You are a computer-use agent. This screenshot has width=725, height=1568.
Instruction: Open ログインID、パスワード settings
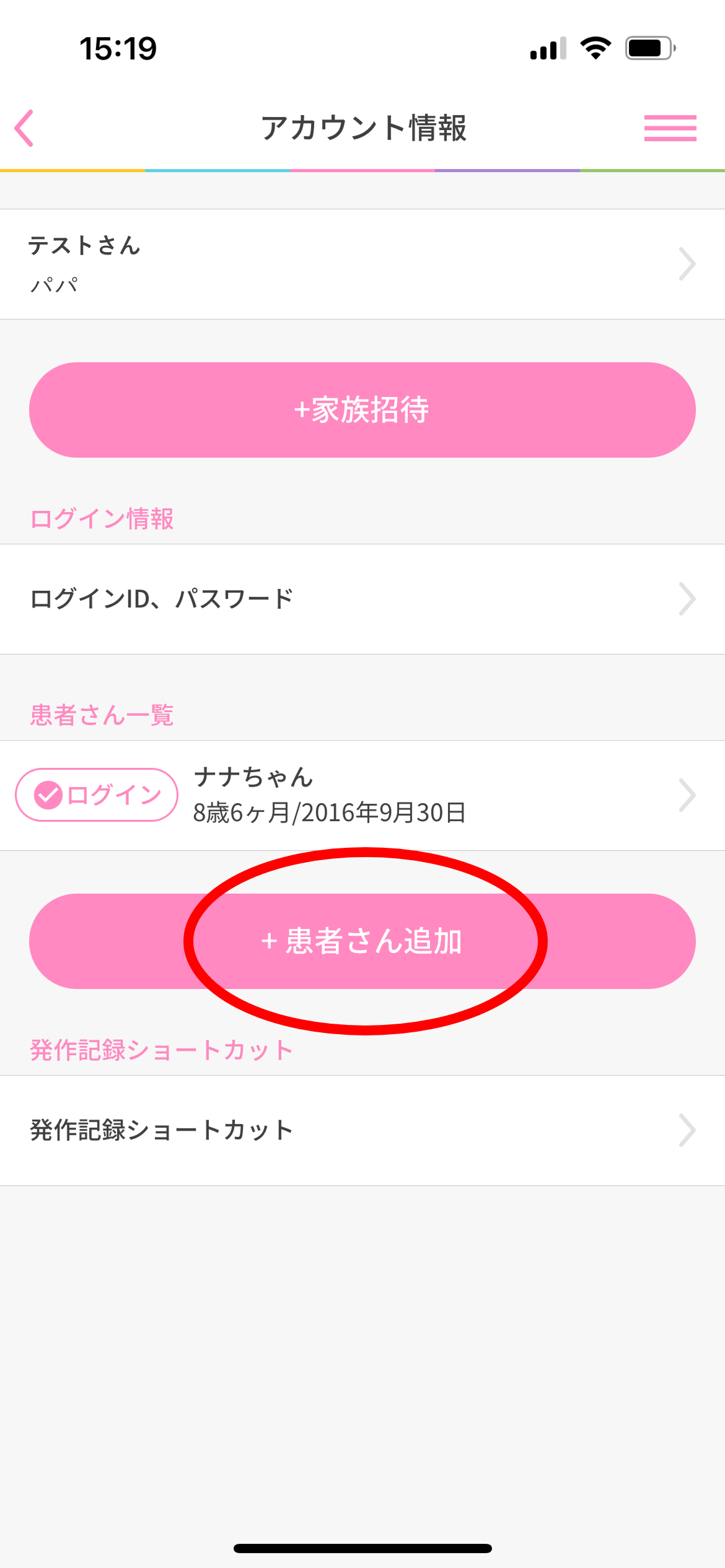pyautogui.click(x=362, y=599)
